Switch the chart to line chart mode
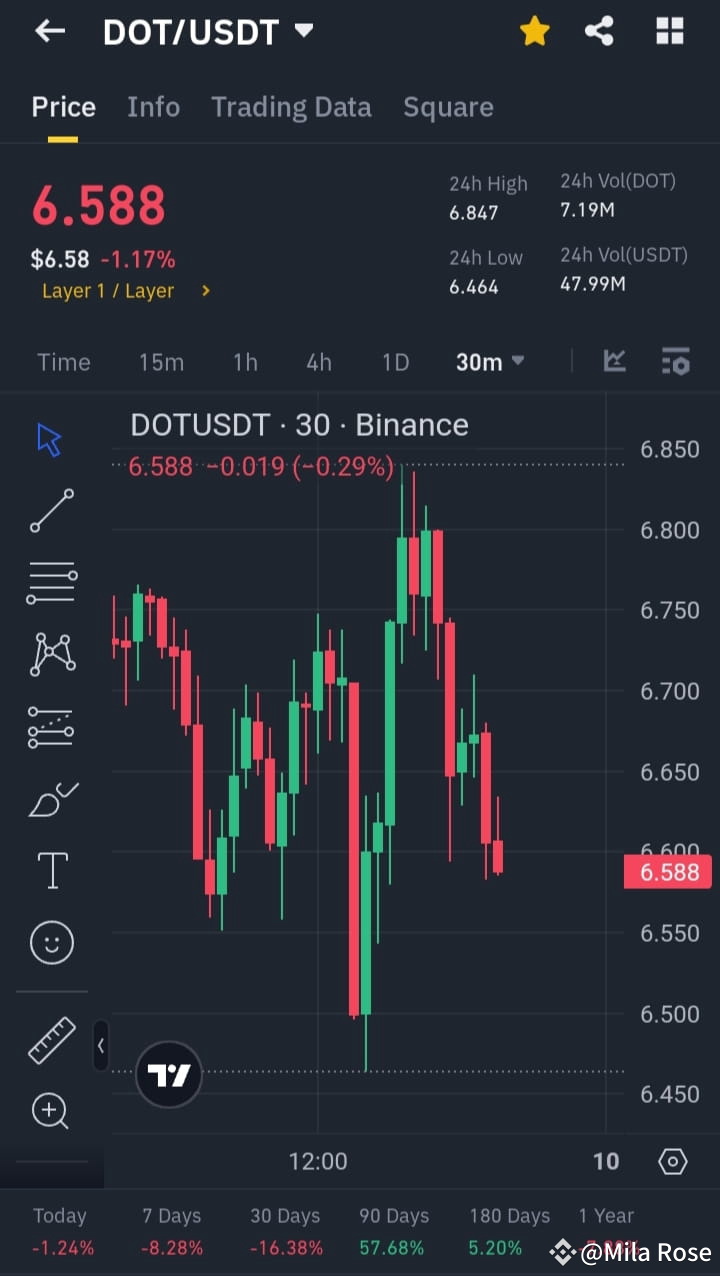This screenshot has height=1276, width=720. click(614, 362)
